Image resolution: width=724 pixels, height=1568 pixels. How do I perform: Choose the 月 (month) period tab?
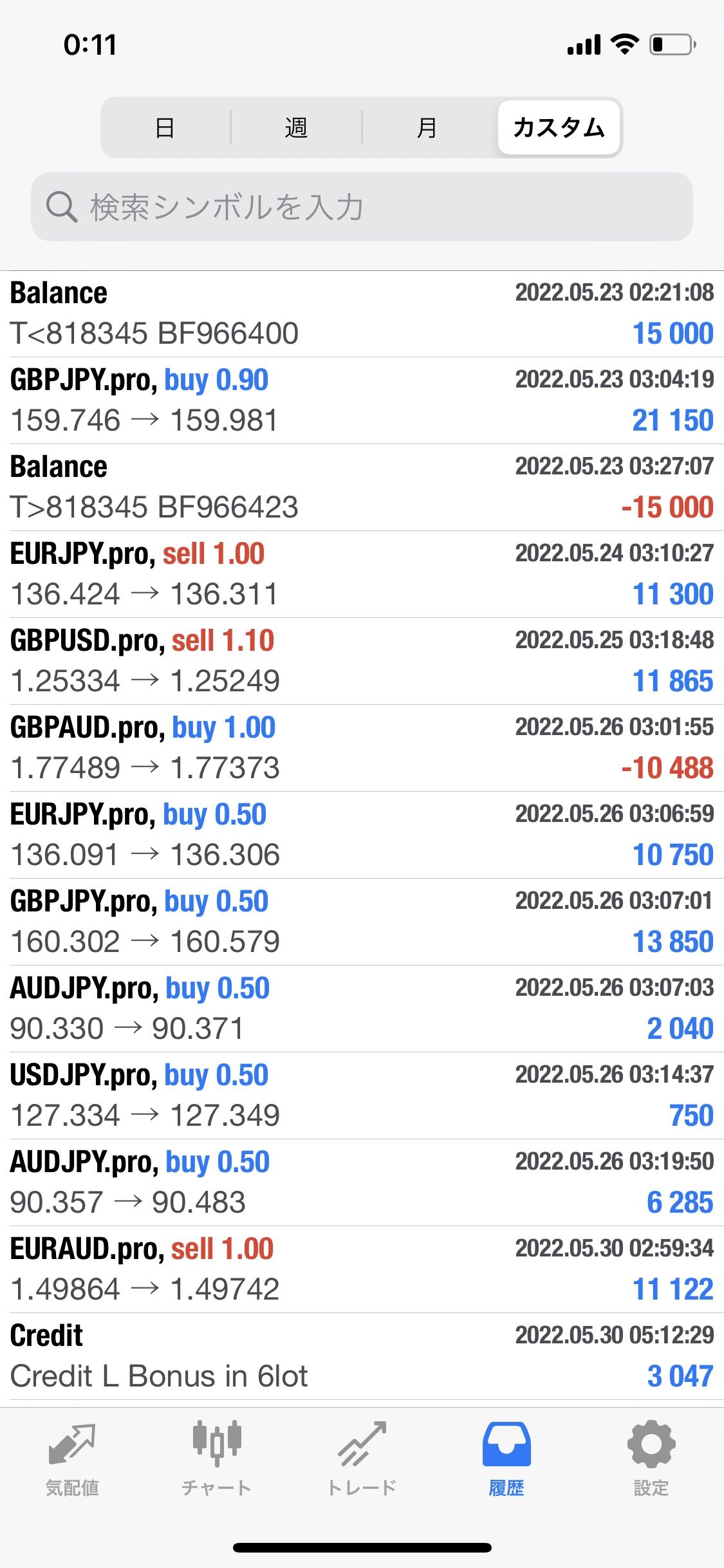click(427, 127)
